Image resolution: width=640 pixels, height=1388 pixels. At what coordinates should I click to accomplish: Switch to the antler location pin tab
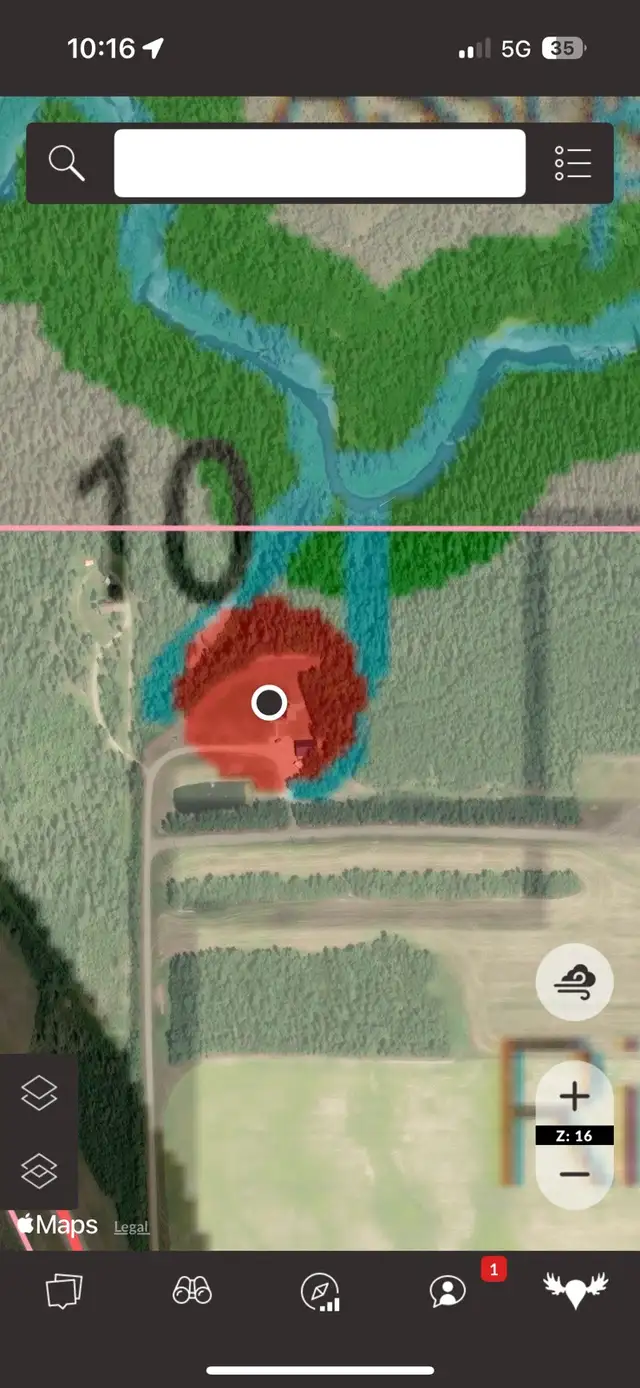(576, 1291)
